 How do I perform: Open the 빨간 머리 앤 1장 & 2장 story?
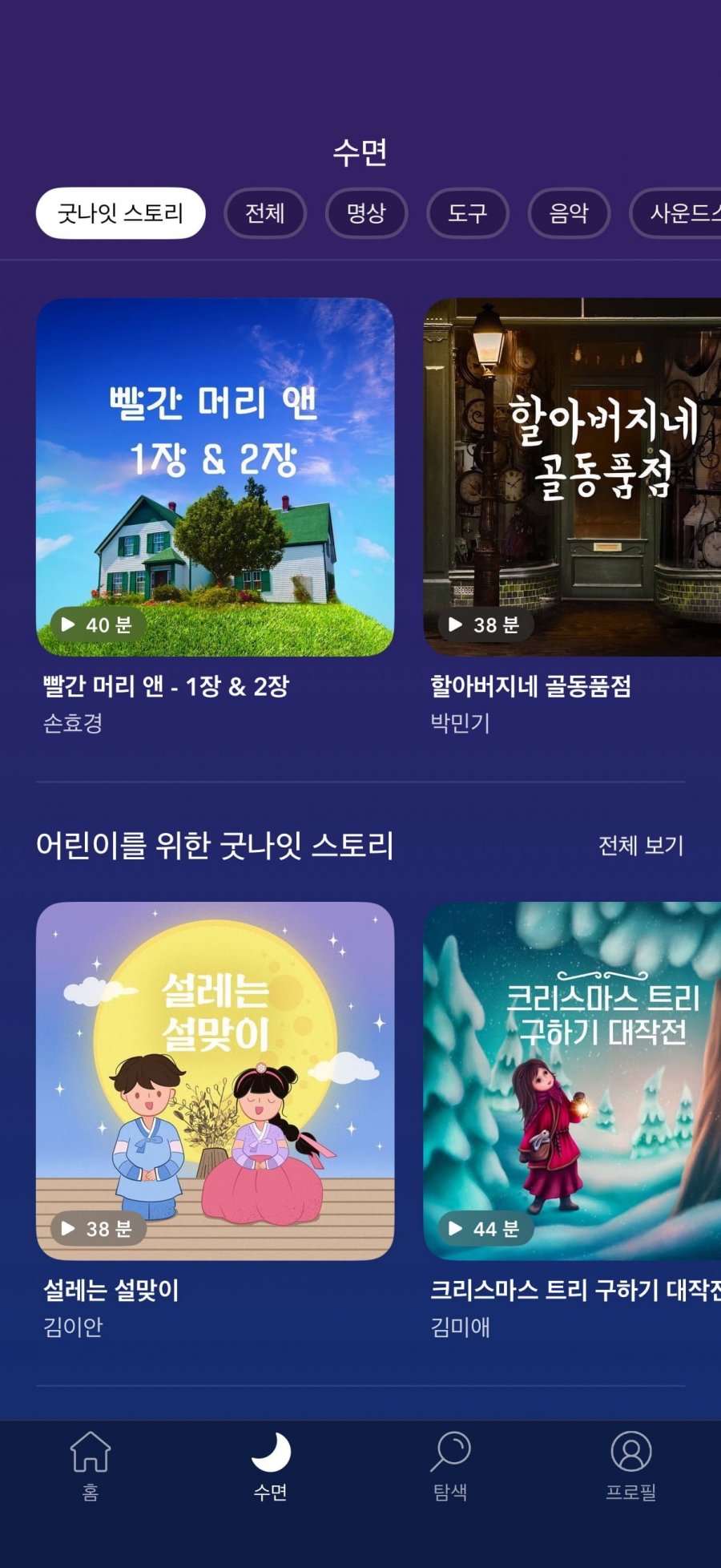click(x=215, y=477)
